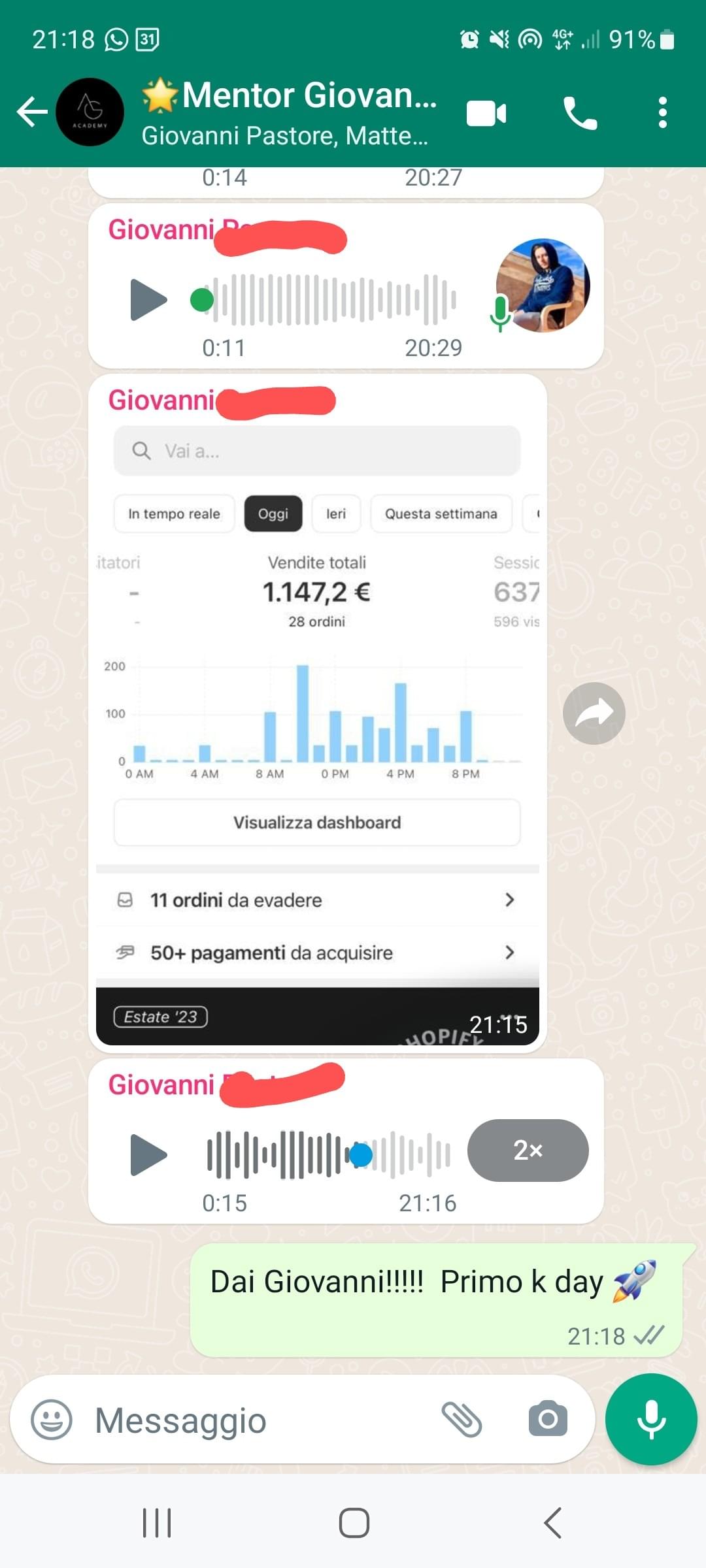This screenshot has width=706, height=1568.
Task: Open the Shopify sales screenshot image
Action: [318, 732]
